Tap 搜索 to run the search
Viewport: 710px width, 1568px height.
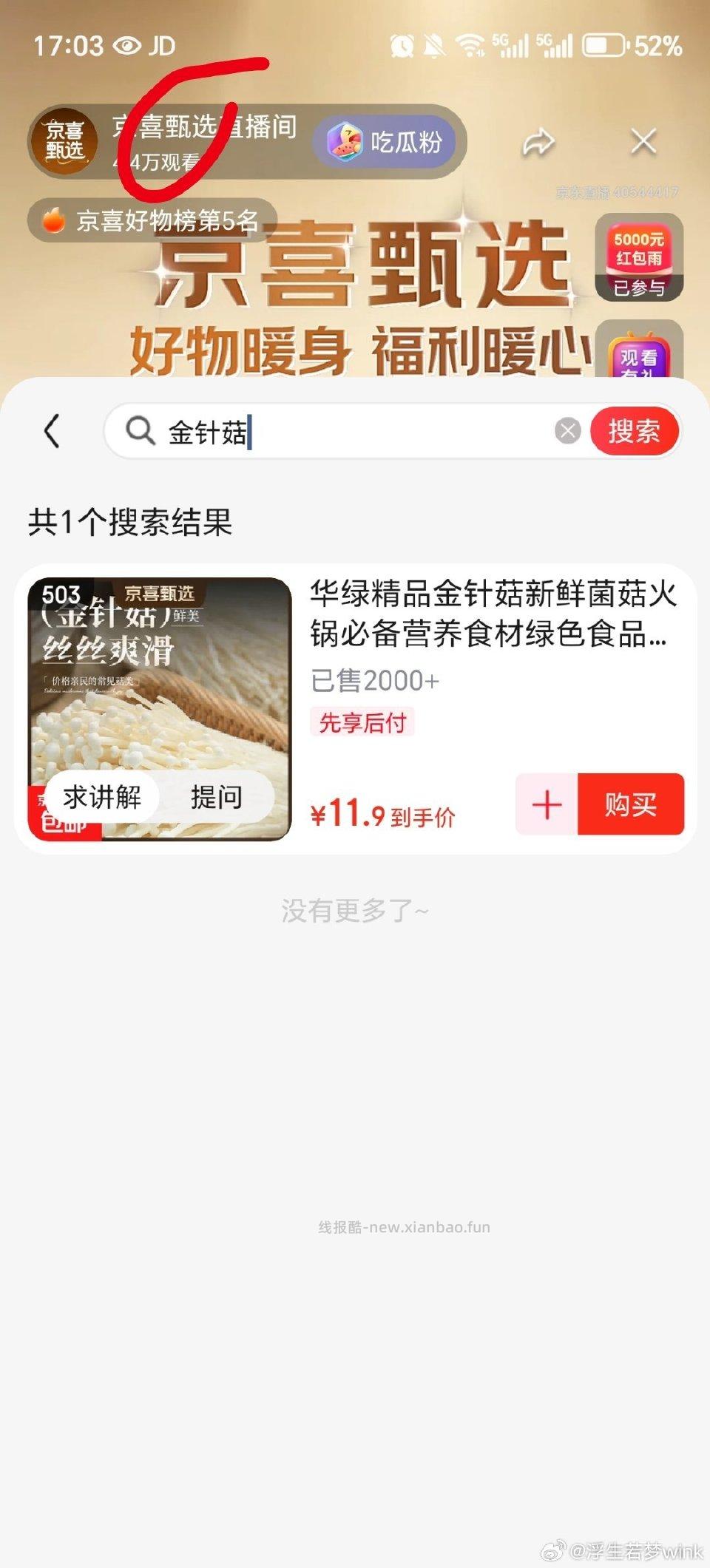pyautogui.click(x=634, y=431)
